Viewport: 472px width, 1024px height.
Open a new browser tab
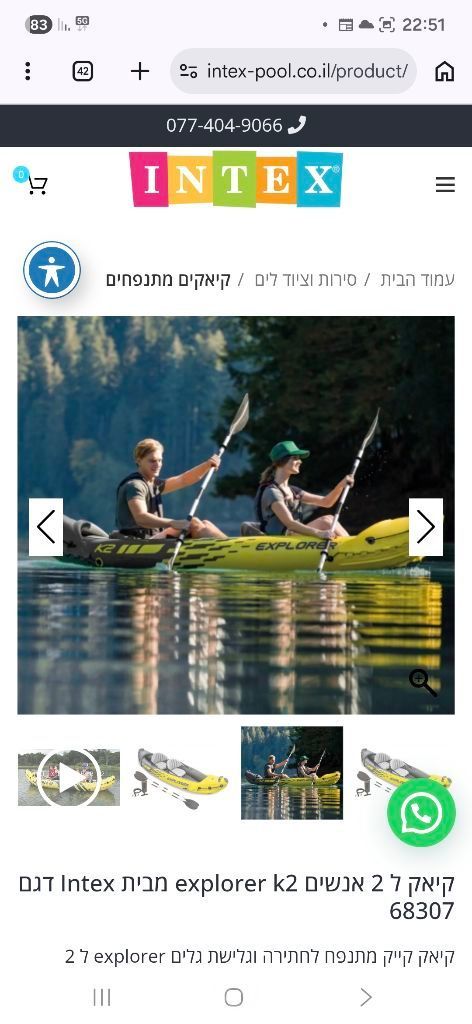(x=140, y=71)
